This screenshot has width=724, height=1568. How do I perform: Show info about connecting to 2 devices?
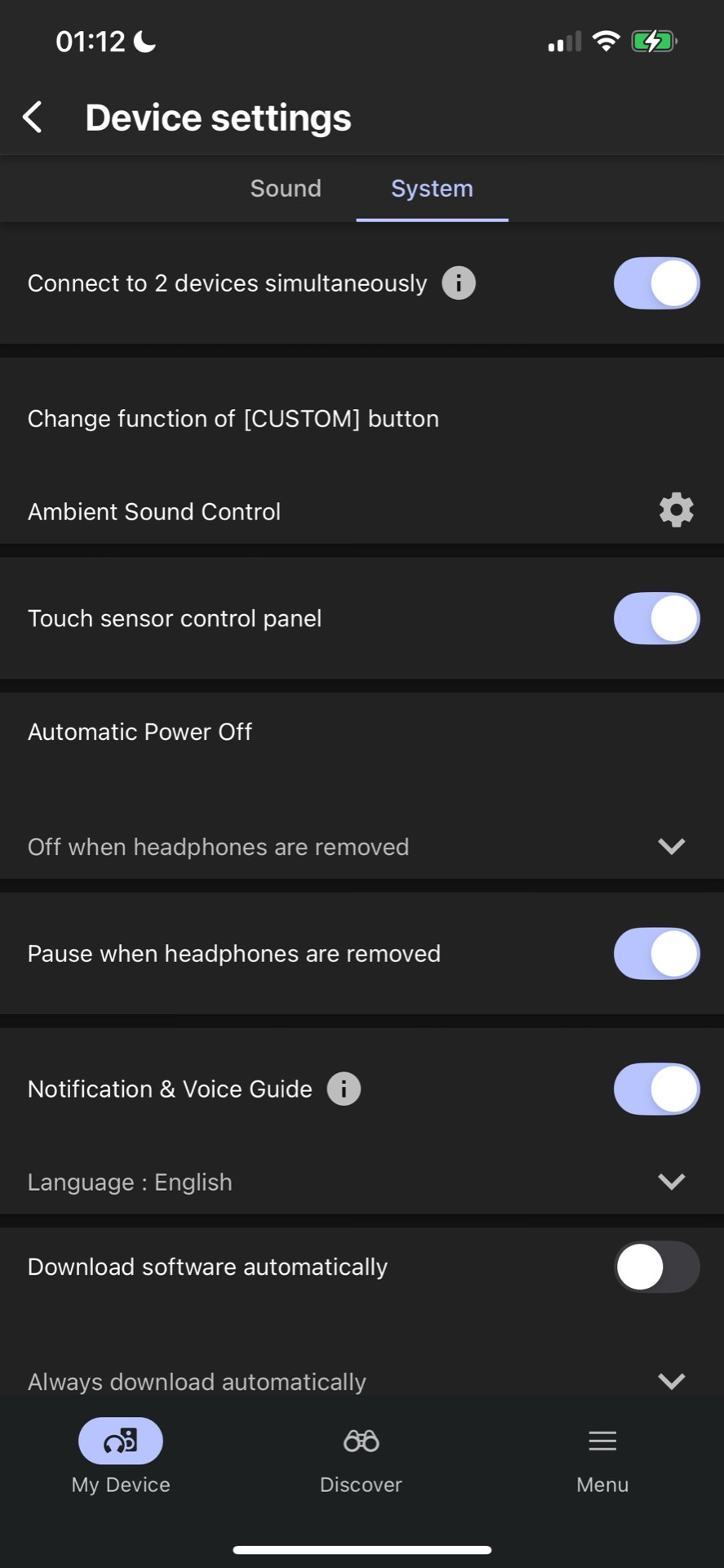click(x=459, y=283)
